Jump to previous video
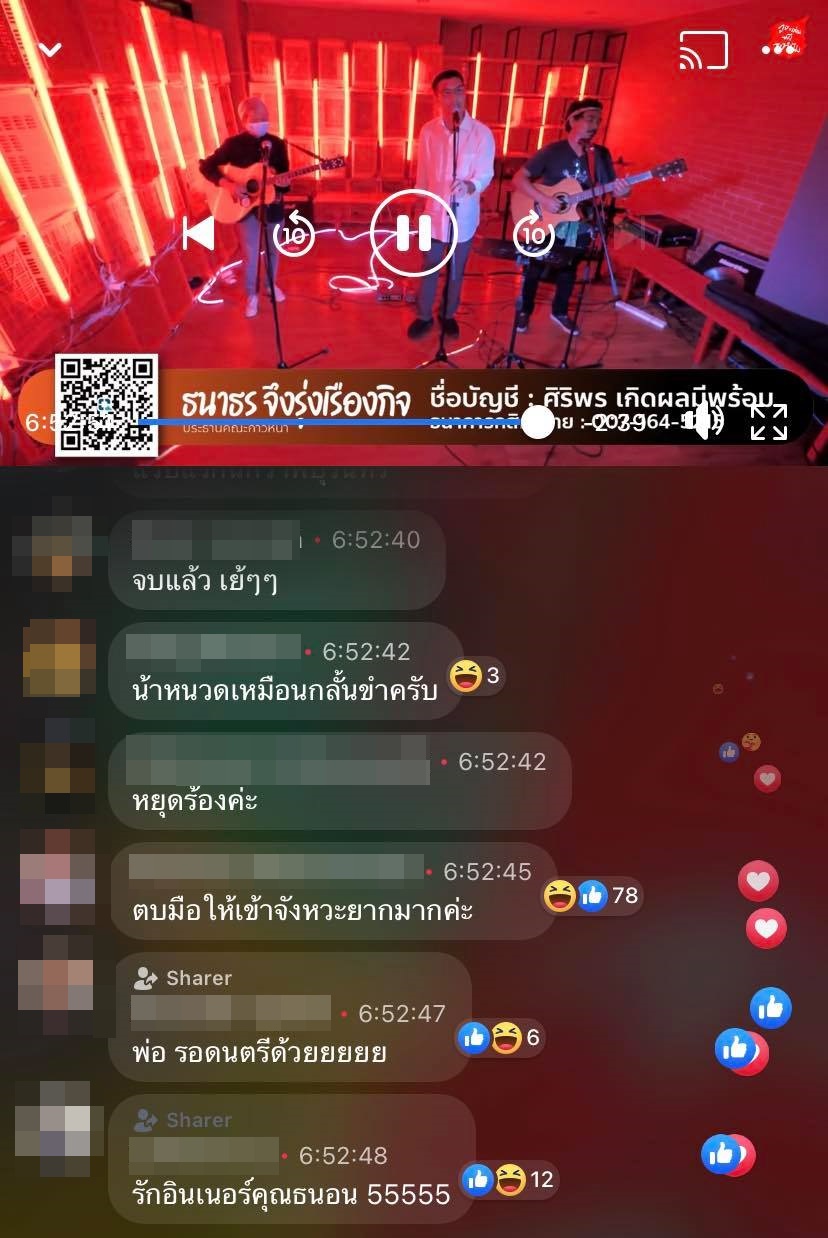828x1238 pixels. (198, 234)
